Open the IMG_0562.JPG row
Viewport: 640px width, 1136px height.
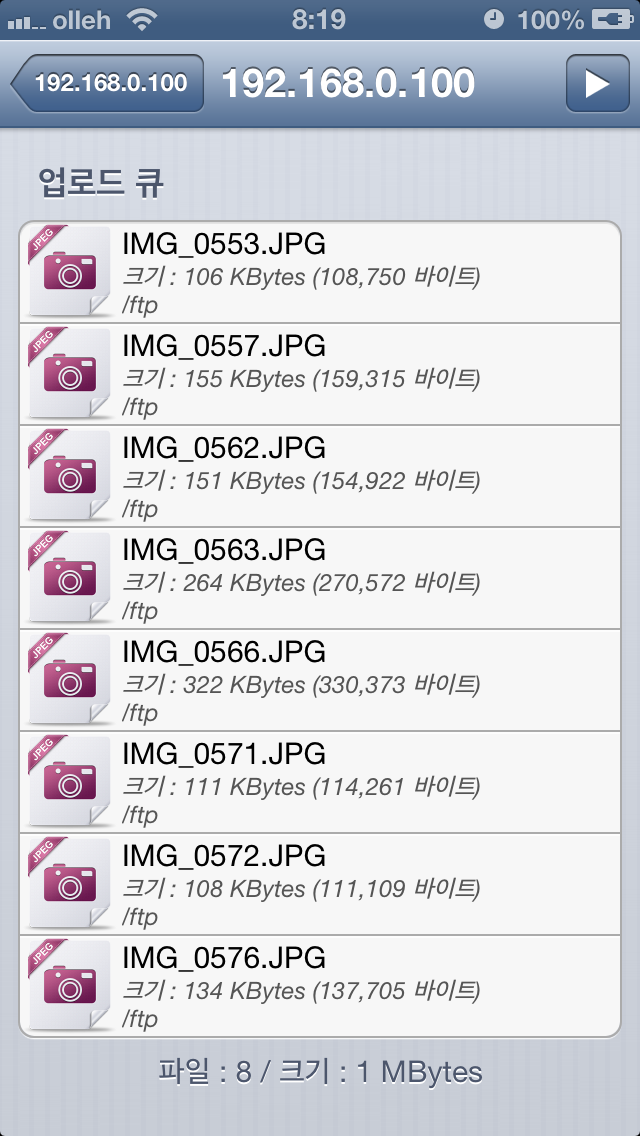[x=320, y=477]
